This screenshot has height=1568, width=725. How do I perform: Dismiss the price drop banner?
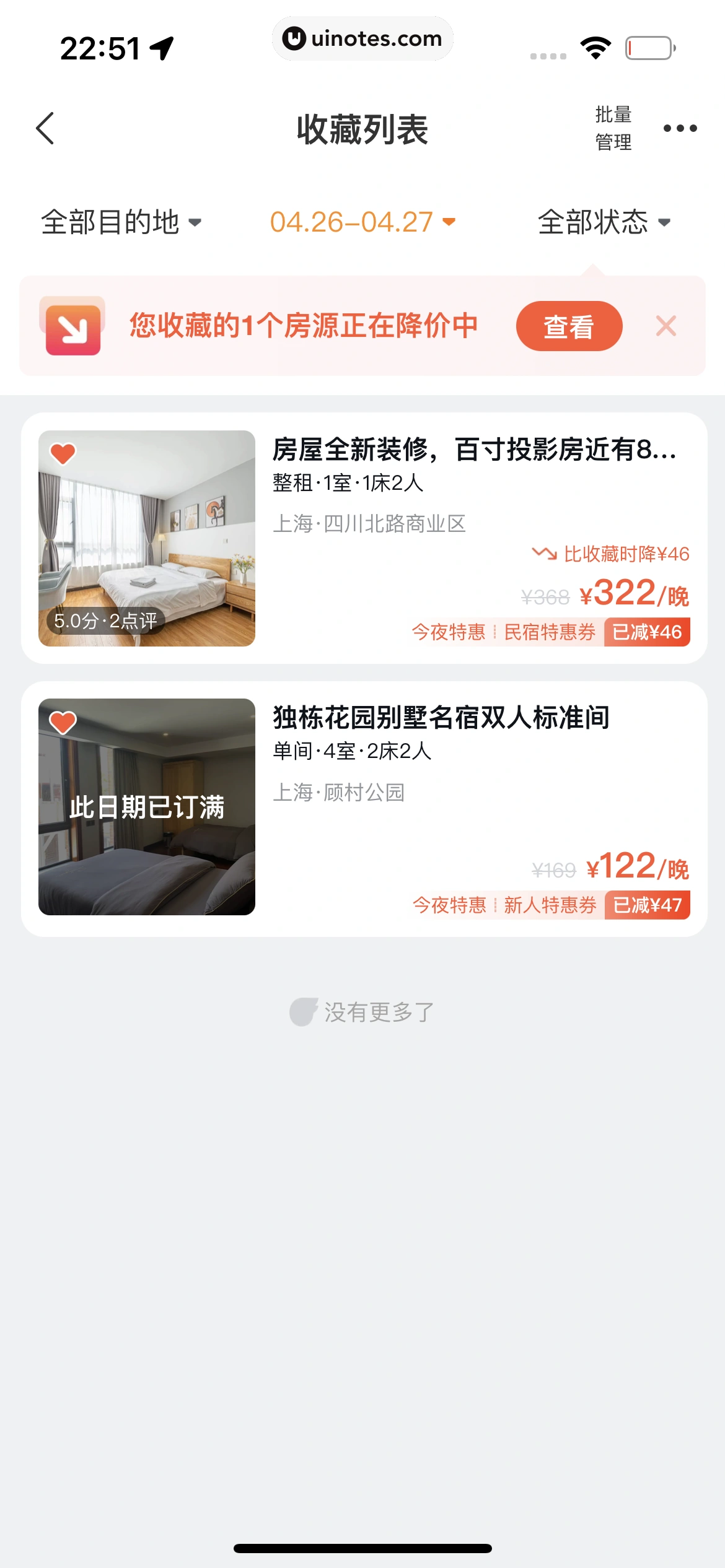pos(666,326)
